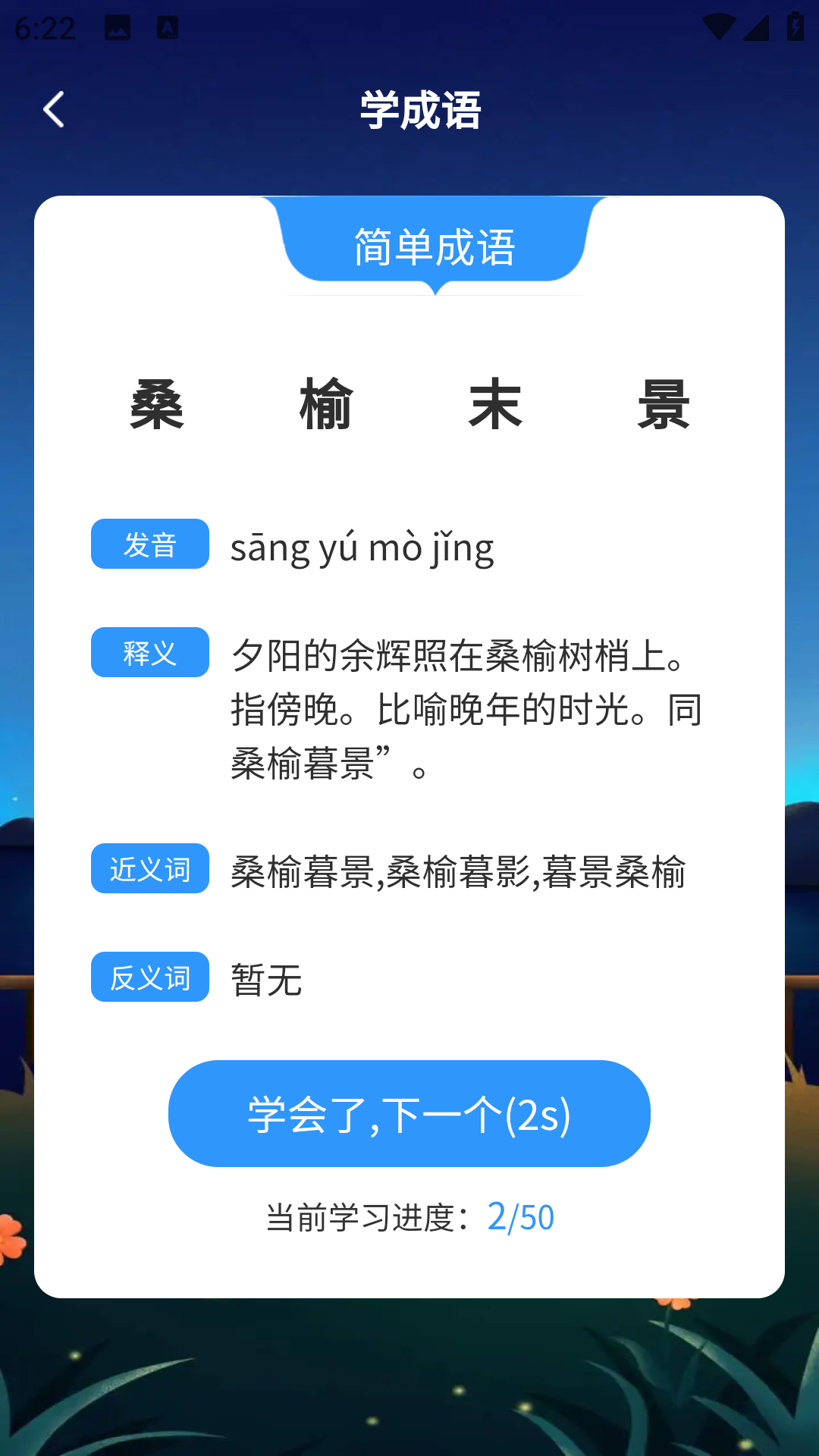
Task: Tap the blue 反义词 antonyms icon label
Action: tap(149, 978)
